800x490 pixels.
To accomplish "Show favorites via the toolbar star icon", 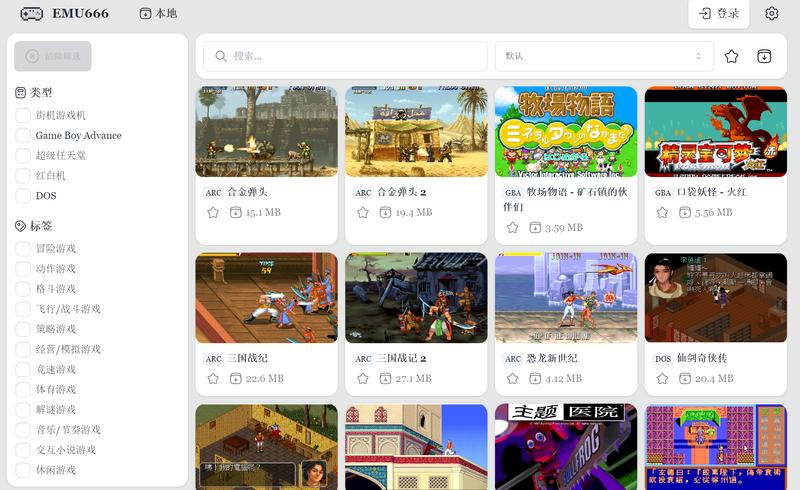I will pyautogui.click(x=732, y=56).
